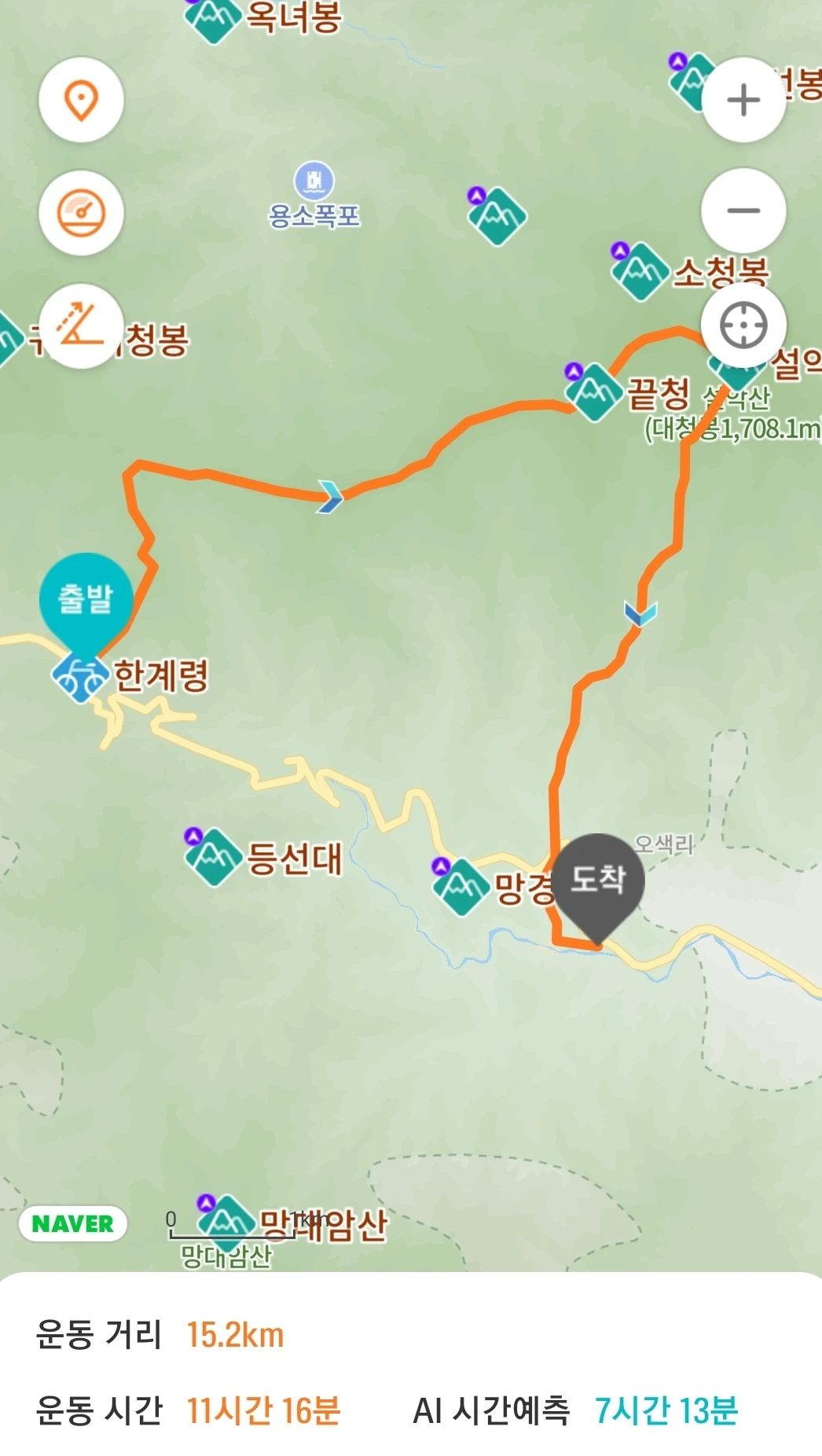Zoom out of the map
Screen dimensions: 822x1456
[743, 211]
